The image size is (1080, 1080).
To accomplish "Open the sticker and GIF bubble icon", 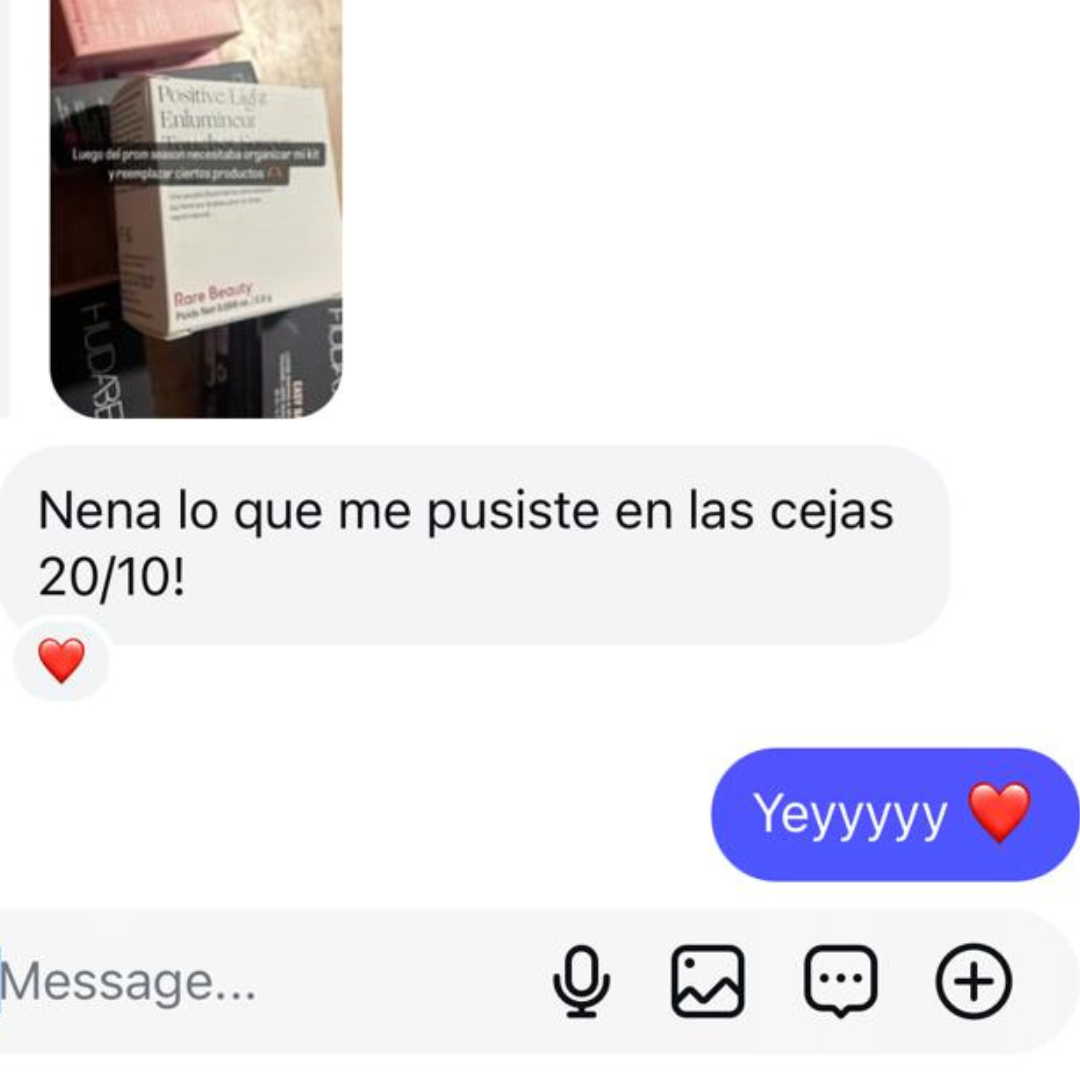I will [841, 981].
